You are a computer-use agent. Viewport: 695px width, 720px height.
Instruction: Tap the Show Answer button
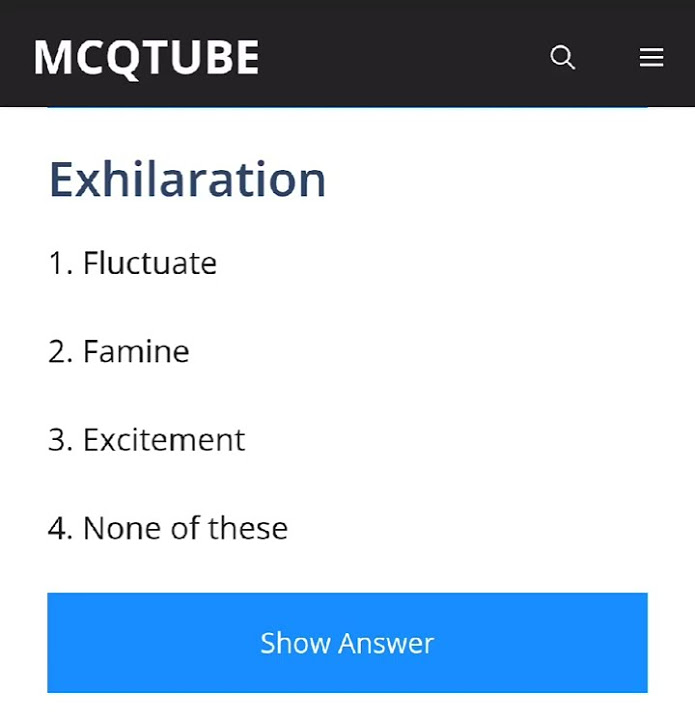tap(348, 642)
